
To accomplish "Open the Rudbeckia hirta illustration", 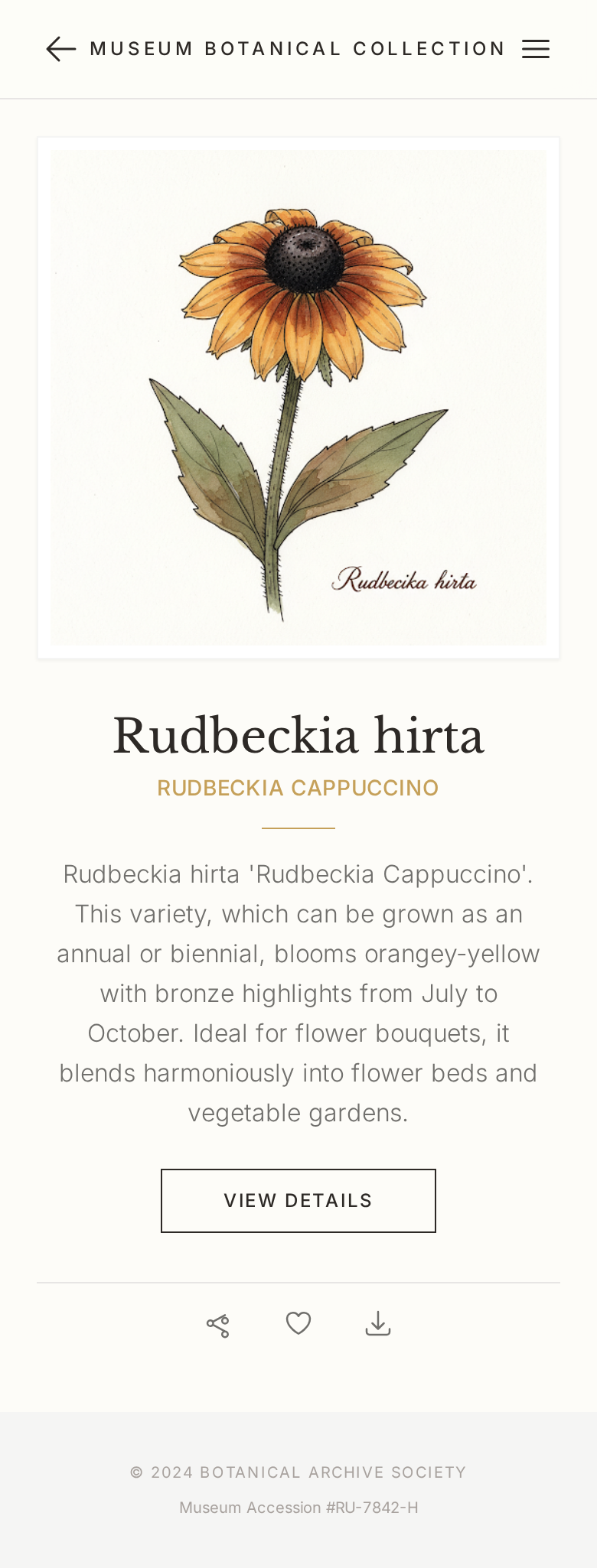I will pyautogui.click(x=298, y=398).
